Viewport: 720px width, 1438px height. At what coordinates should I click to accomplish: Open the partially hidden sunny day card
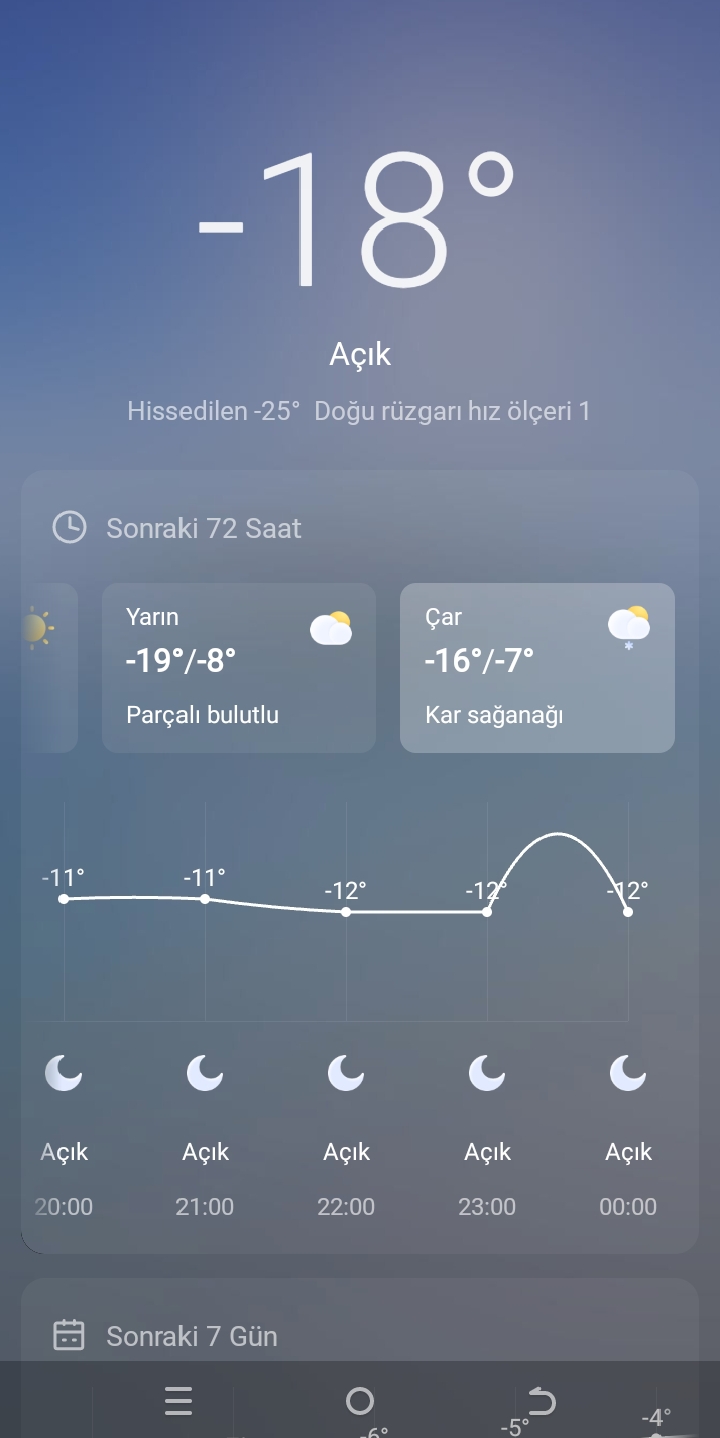coord(50,667)
